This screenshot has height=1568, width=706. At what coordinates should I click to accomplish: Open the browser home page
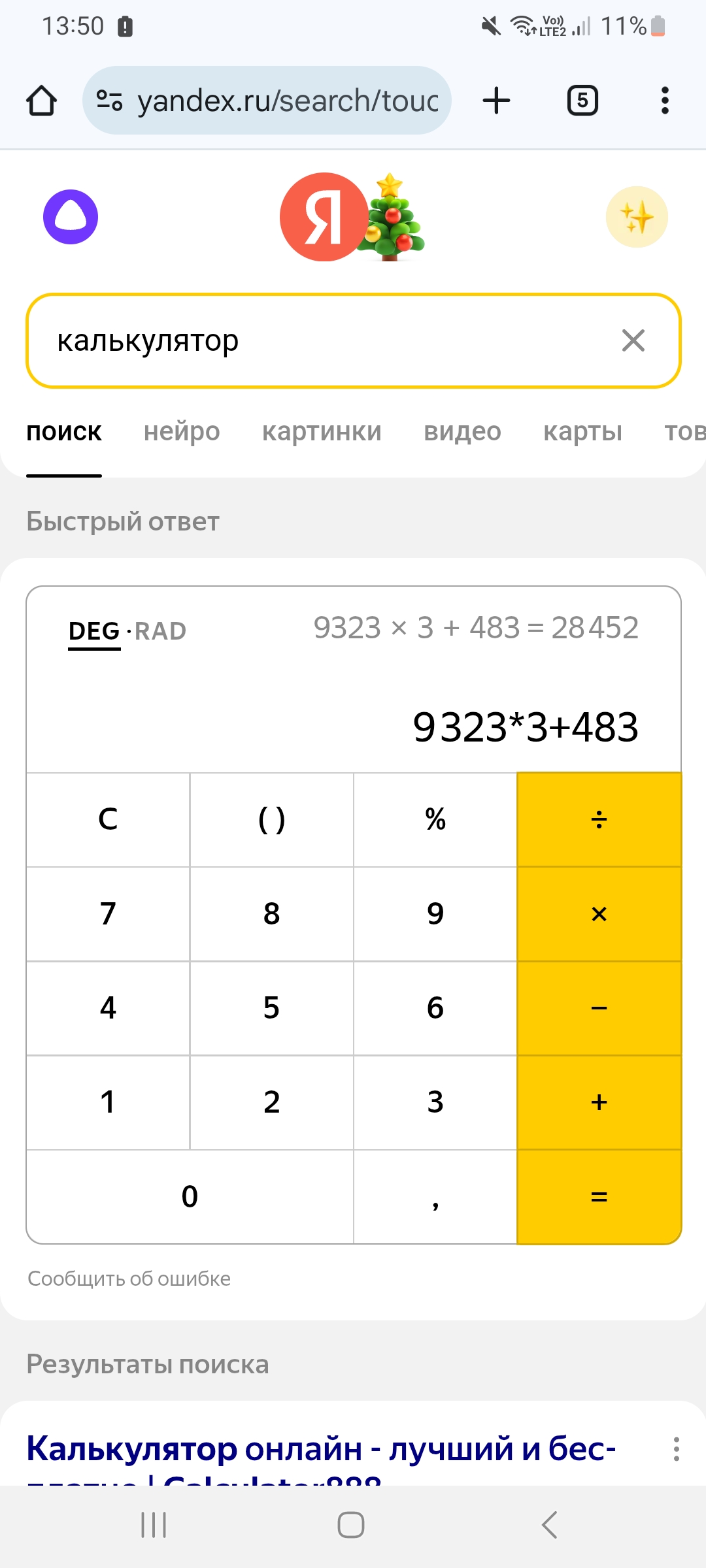41,101
